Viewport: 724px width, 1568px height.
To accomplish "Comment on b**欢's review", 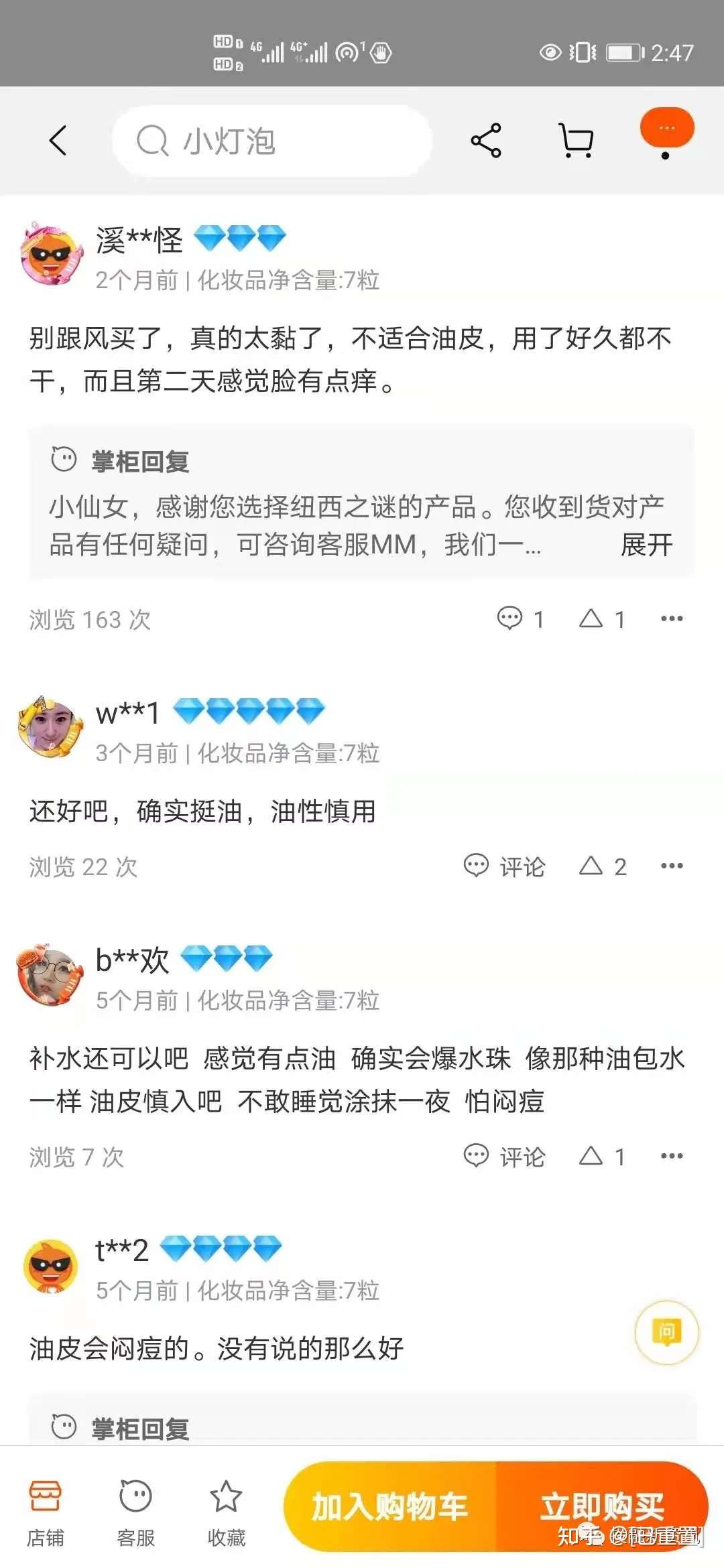I will 505,1157.
